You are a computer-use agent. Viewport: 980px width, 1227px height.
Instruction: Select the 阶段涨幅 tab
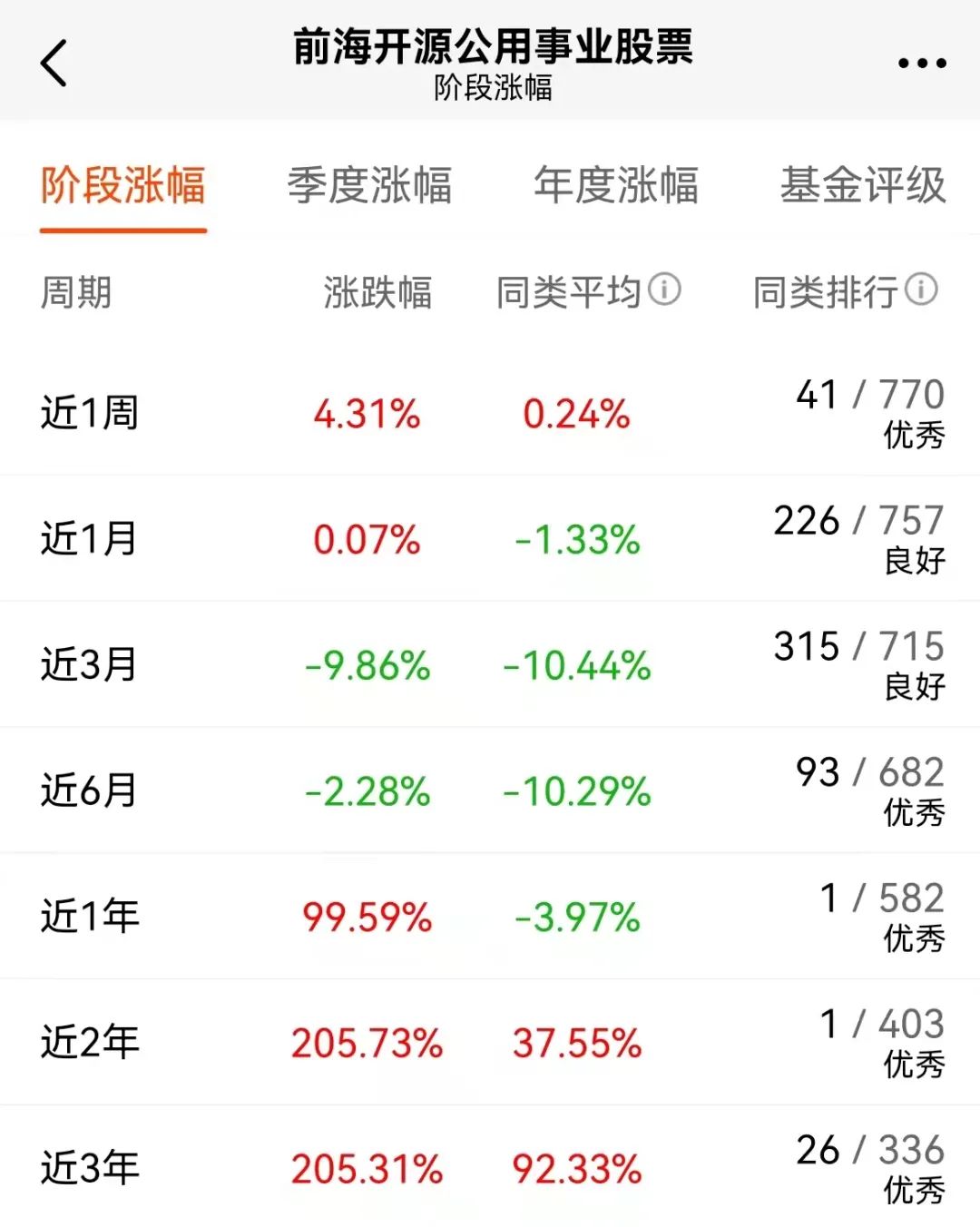point(123,185)
